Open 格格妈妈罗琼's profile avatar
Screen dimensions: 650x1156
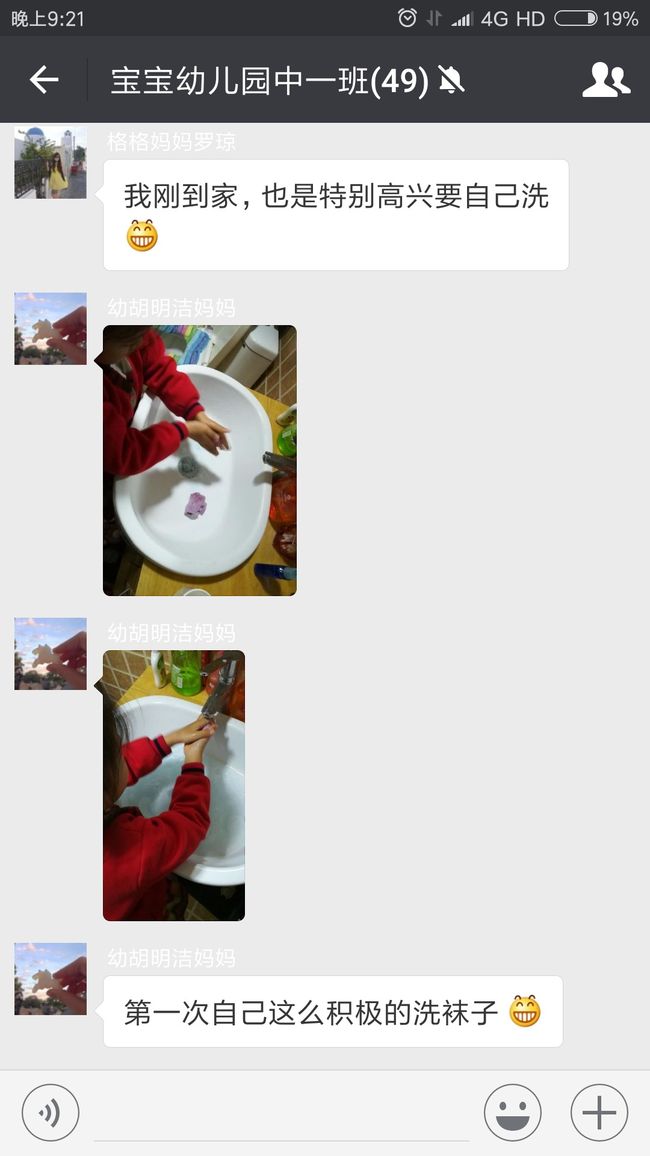50,162
